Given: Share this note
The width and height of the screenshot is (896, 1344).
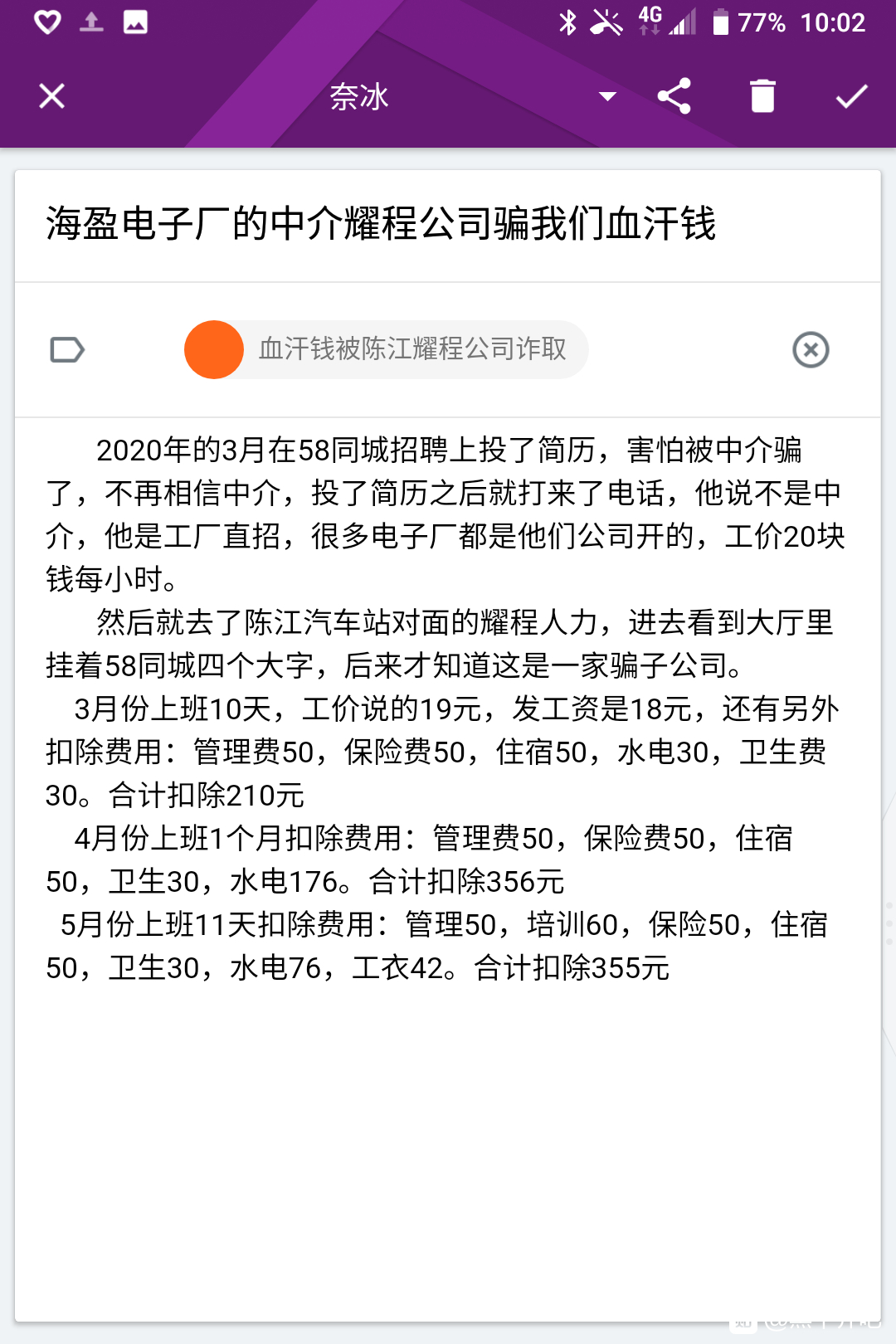Looking at the screenshot, I should click(674, 96).
